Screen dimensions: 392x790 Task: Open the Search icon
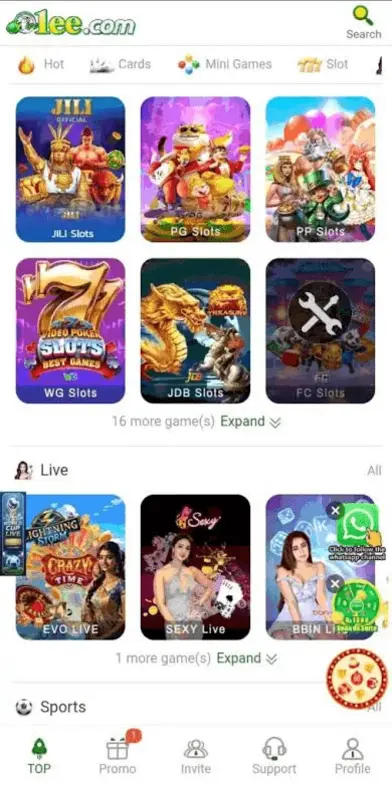[x=363, y=23]
